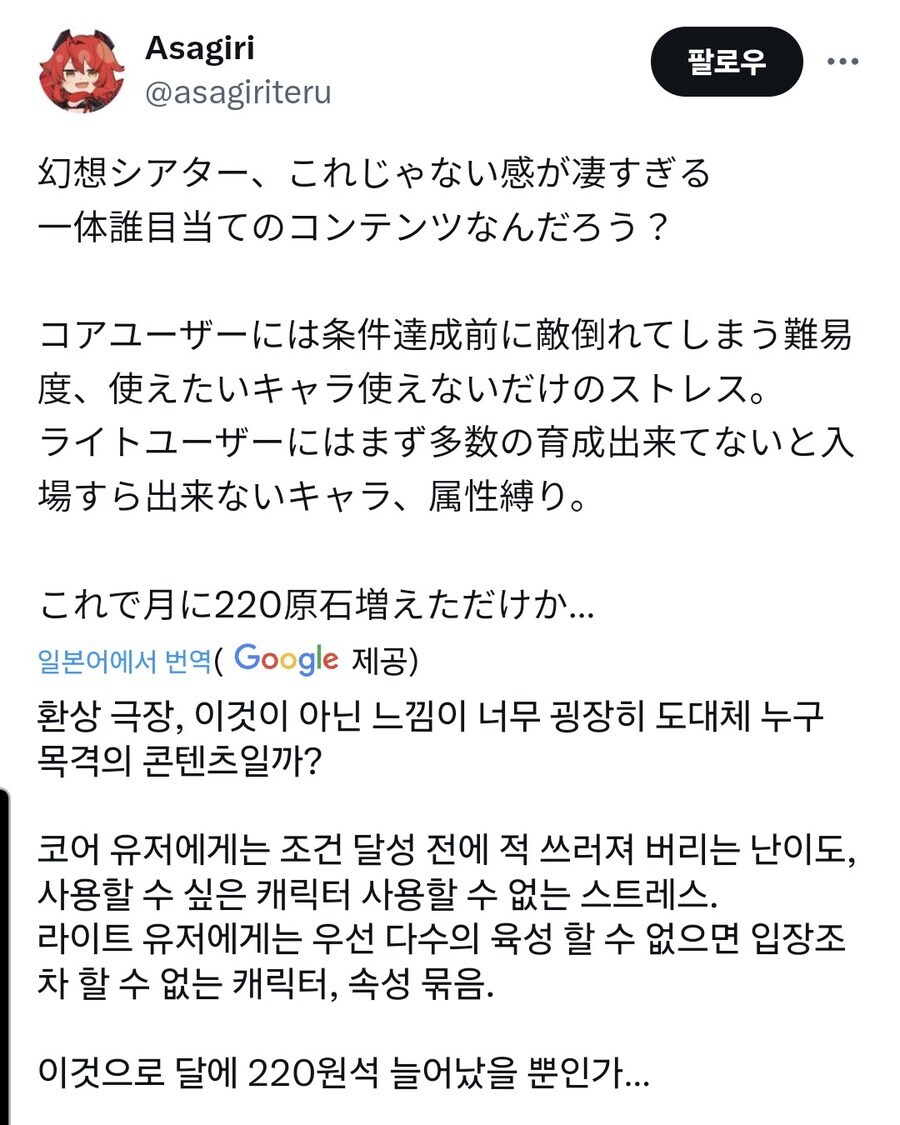900x1125 pixels.
Task: Open the tweet's overflow menu
Action: 842,61
